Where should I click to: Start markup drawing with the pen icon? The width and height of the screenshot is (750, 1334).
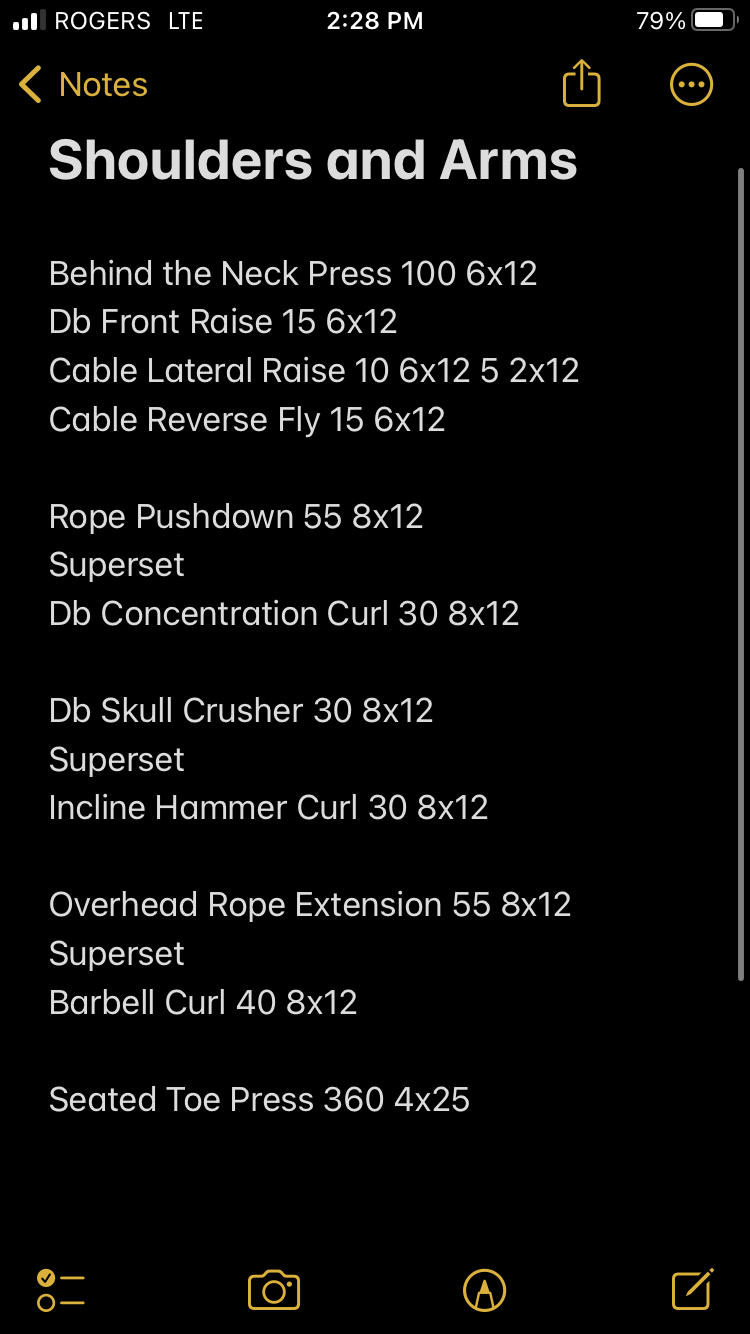(485, 1290)
